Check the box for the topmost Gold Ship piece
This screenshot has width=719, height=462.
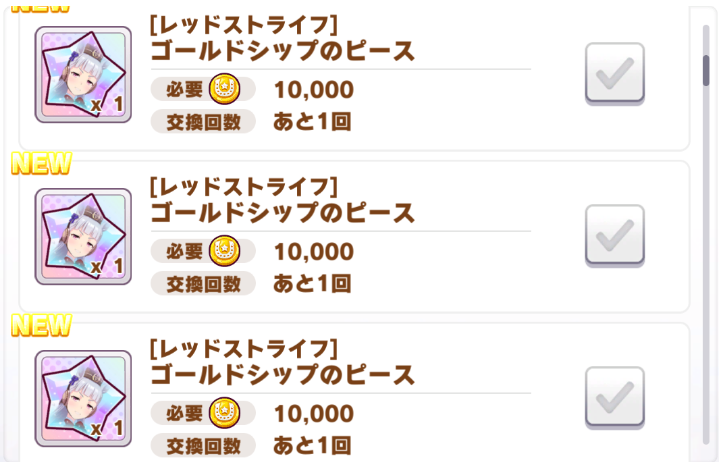[614, 74]
